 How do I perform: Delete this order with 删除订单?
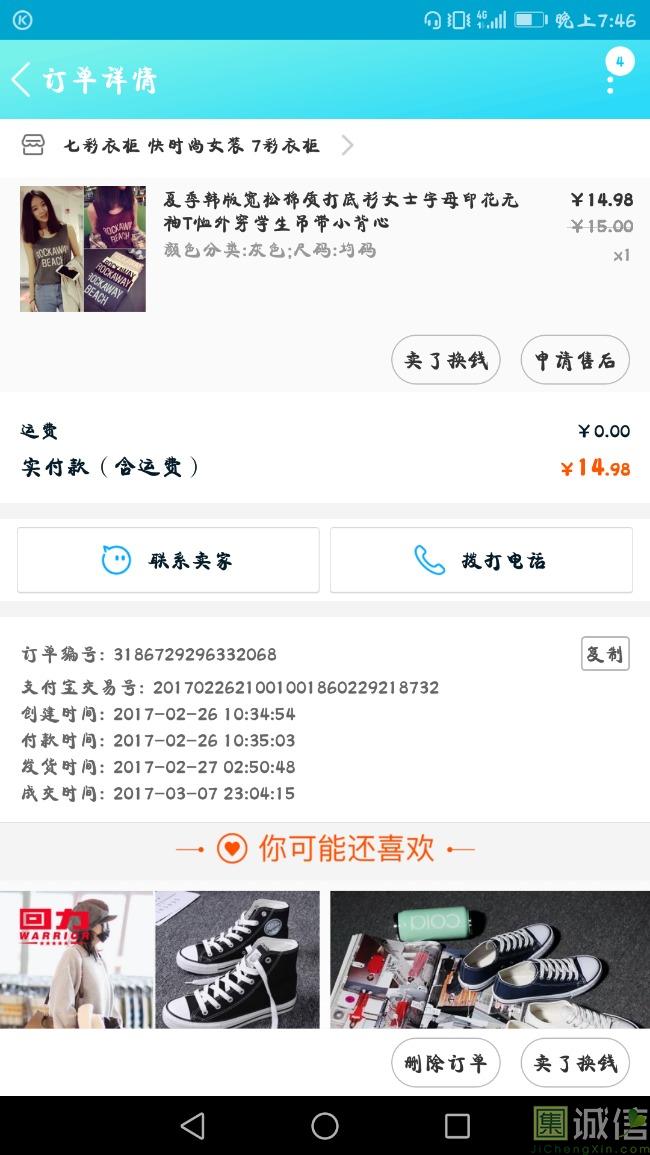(x=446, y=1063)
